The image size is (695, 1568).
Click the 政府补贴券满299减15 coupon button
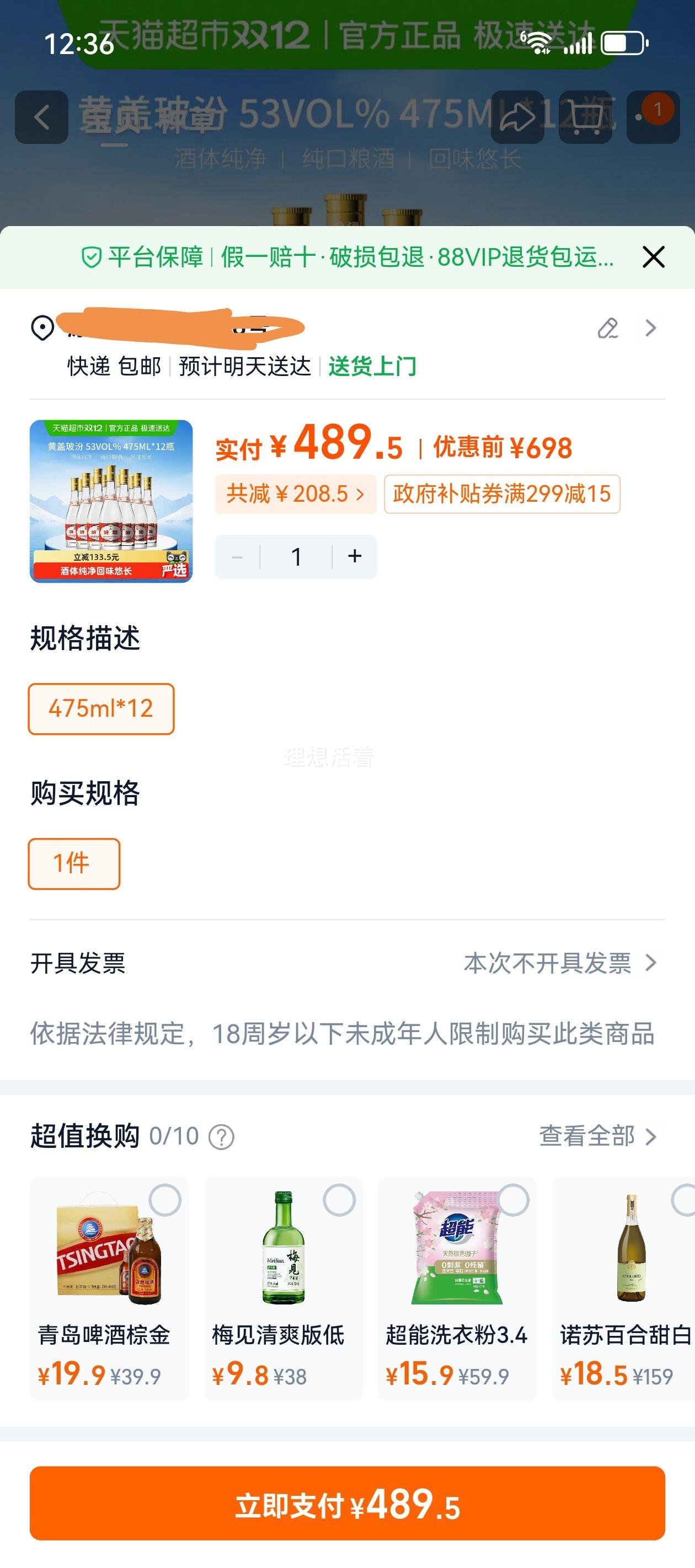click(x=502, y=496)
